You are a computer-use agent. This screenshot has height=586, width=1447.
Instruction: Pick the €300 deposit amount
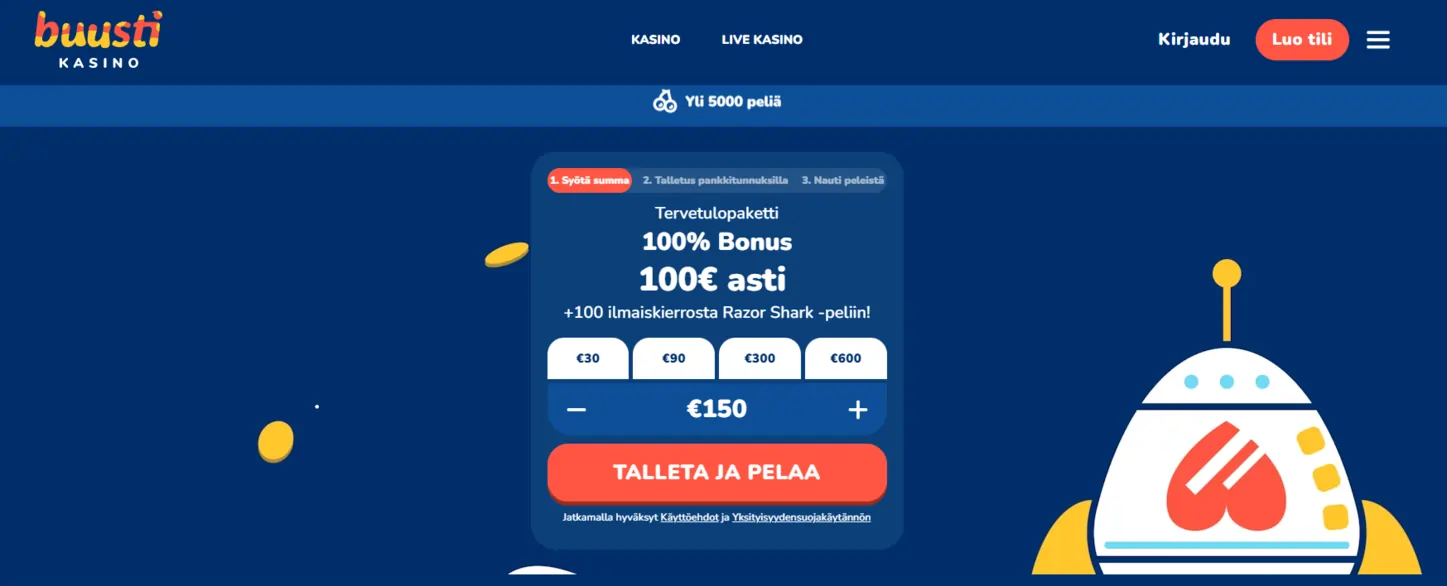[759, 359]
